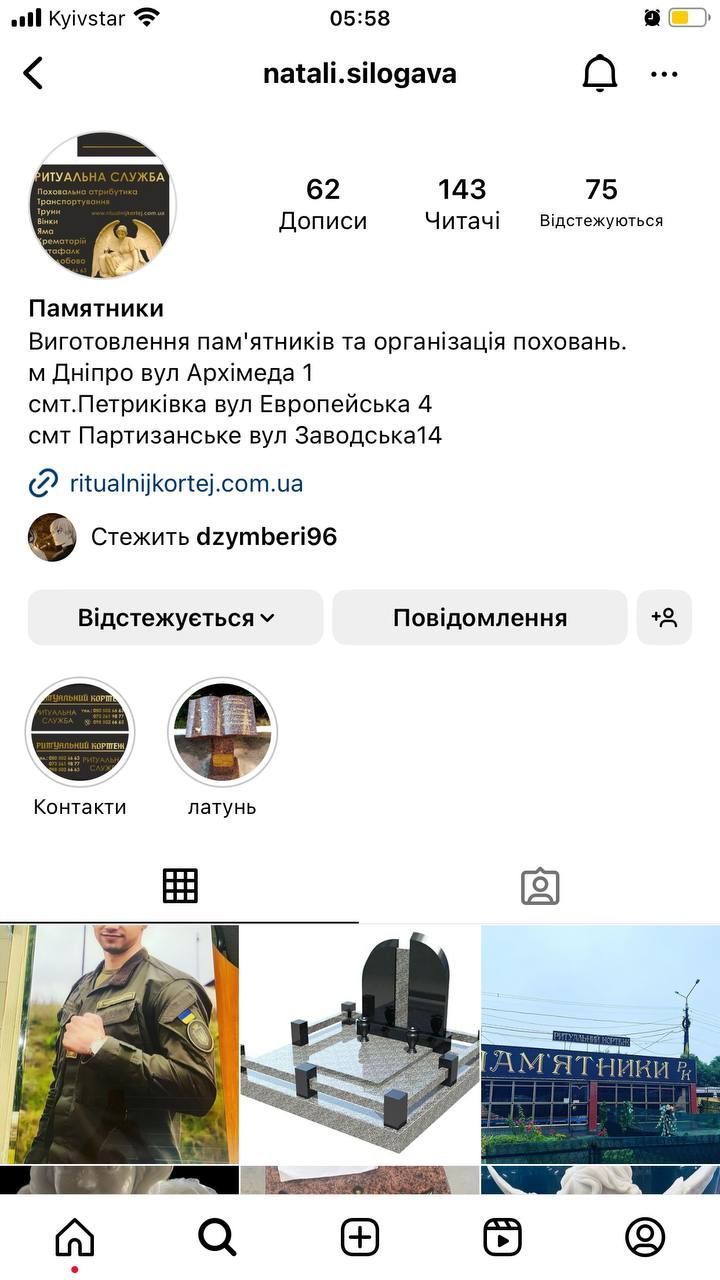
Task: Open your own profile tab
Action: (x=645, y=1238)
